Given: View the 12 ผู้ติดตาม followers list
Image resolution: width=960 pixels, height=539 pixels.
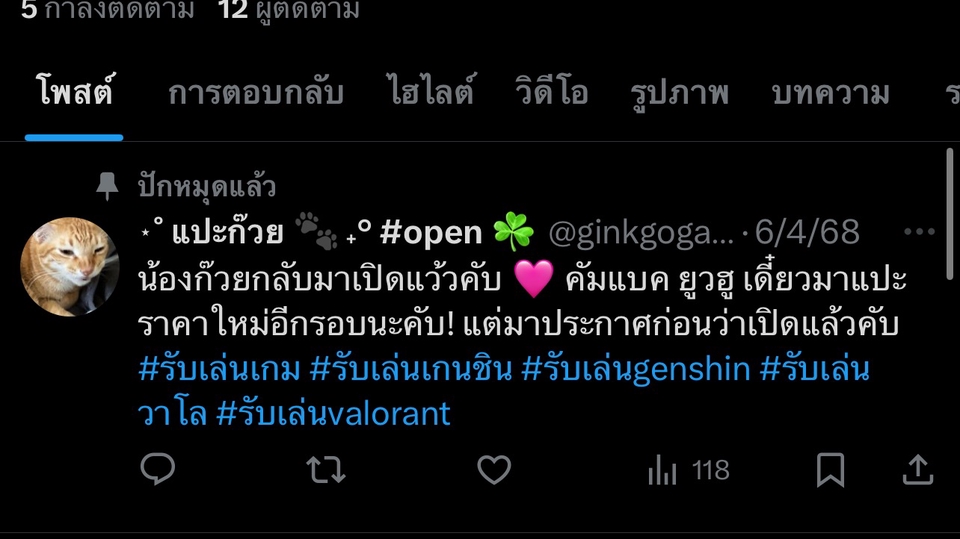Looking at the screenshot, I should tap(290, 11).
